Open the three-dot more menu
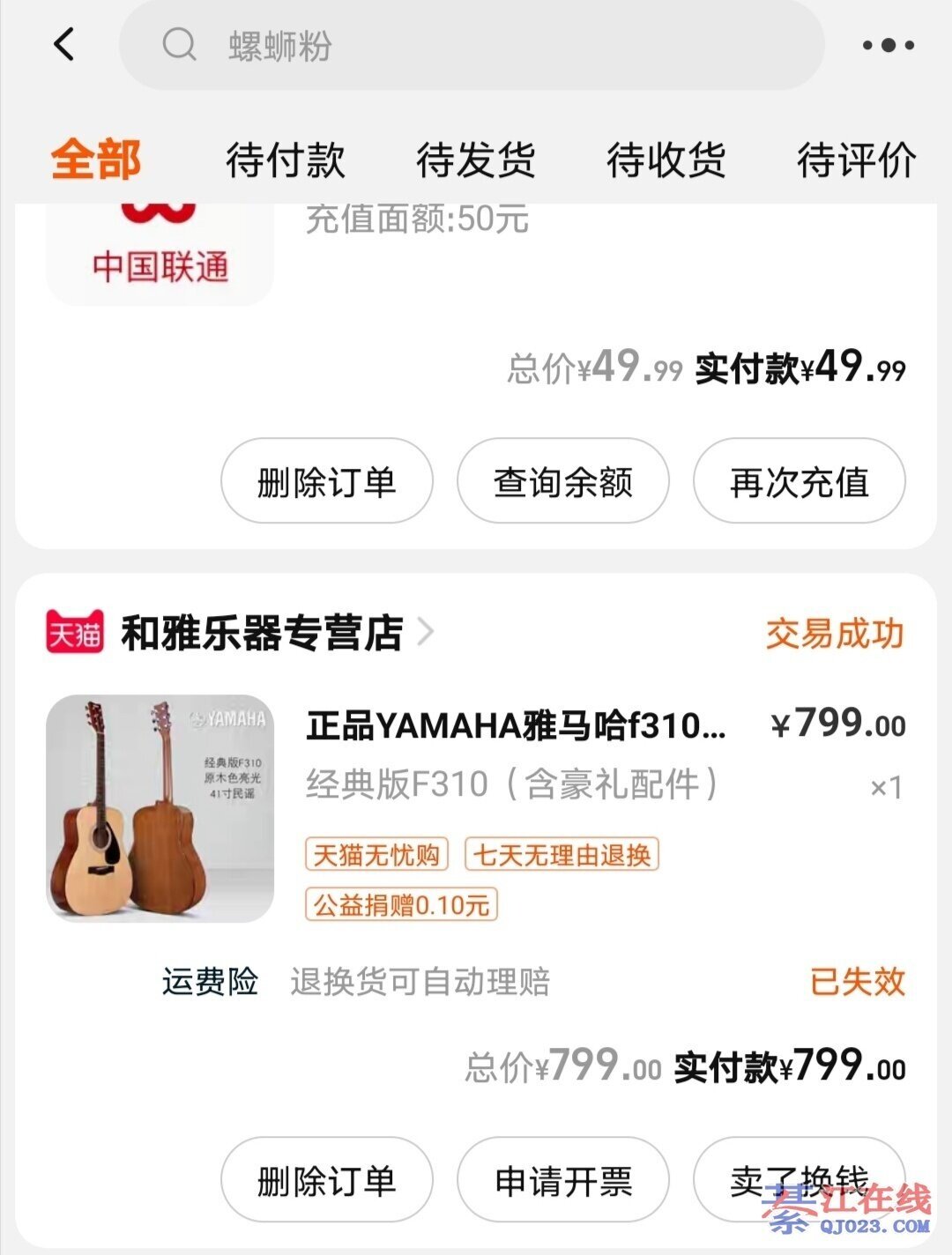 (x=888, y=45)
